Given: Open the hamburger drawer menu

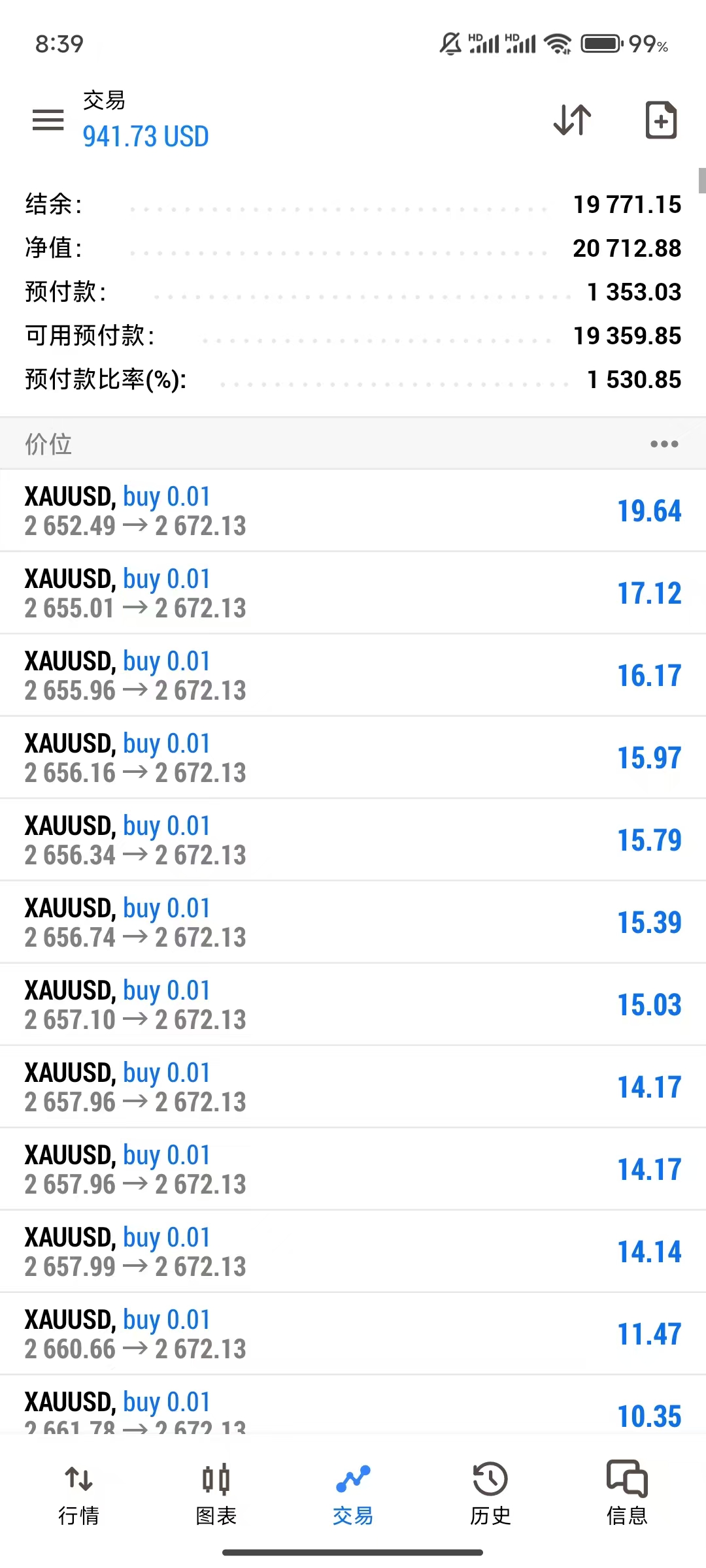Looking at the screenshot, I should [x=48, y=120].
